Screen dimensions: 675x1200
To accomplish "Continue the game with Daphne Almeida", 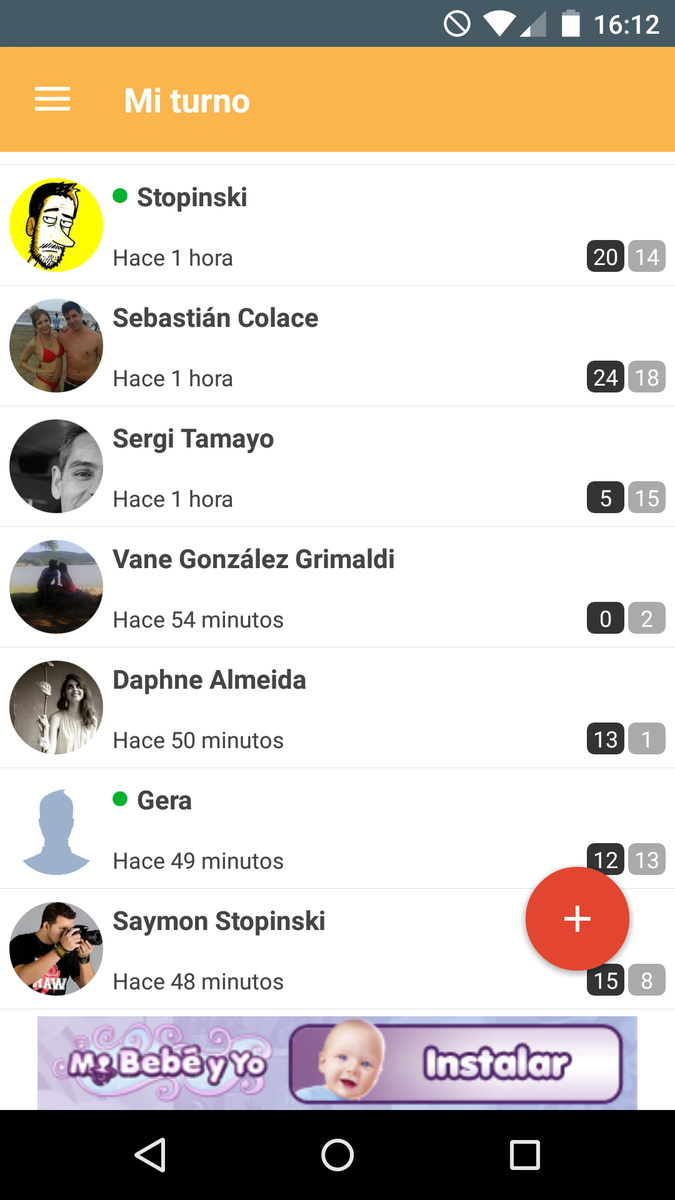I will (x=337, y=709).
